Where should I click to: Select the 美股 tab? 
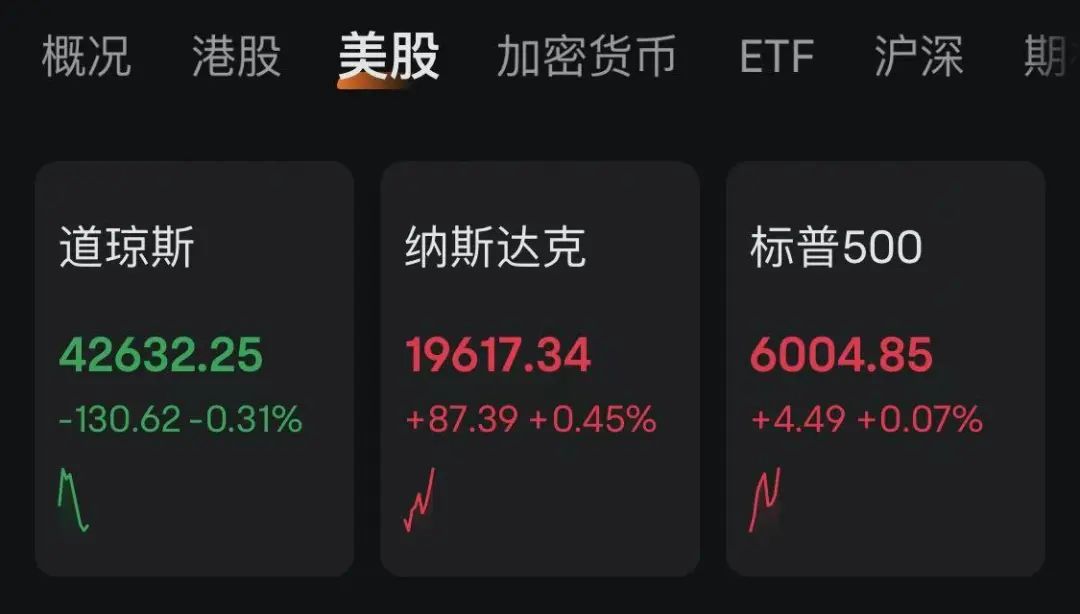[x=388, y=56]
